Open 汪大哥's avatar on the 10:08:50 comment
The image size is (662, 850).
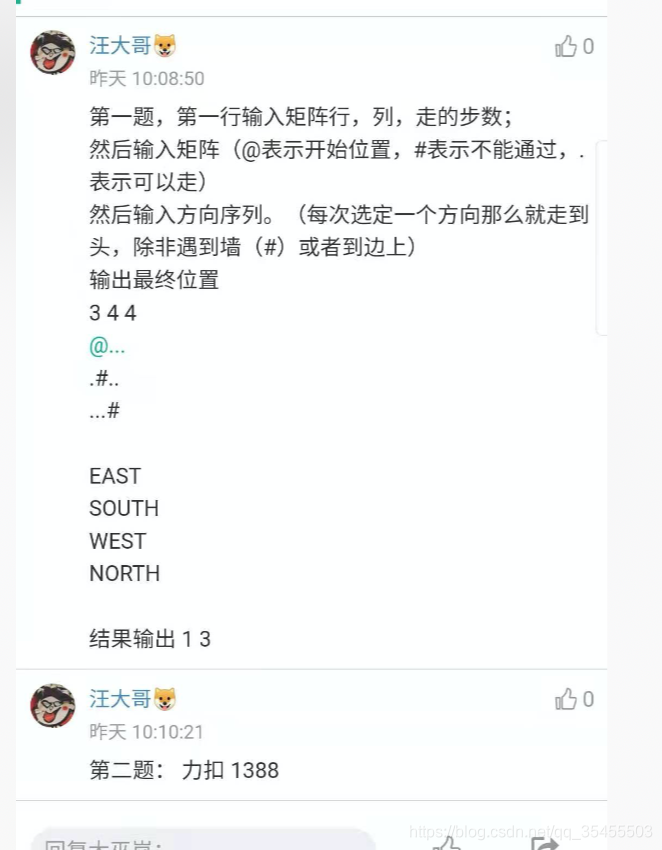pos(53,53)
